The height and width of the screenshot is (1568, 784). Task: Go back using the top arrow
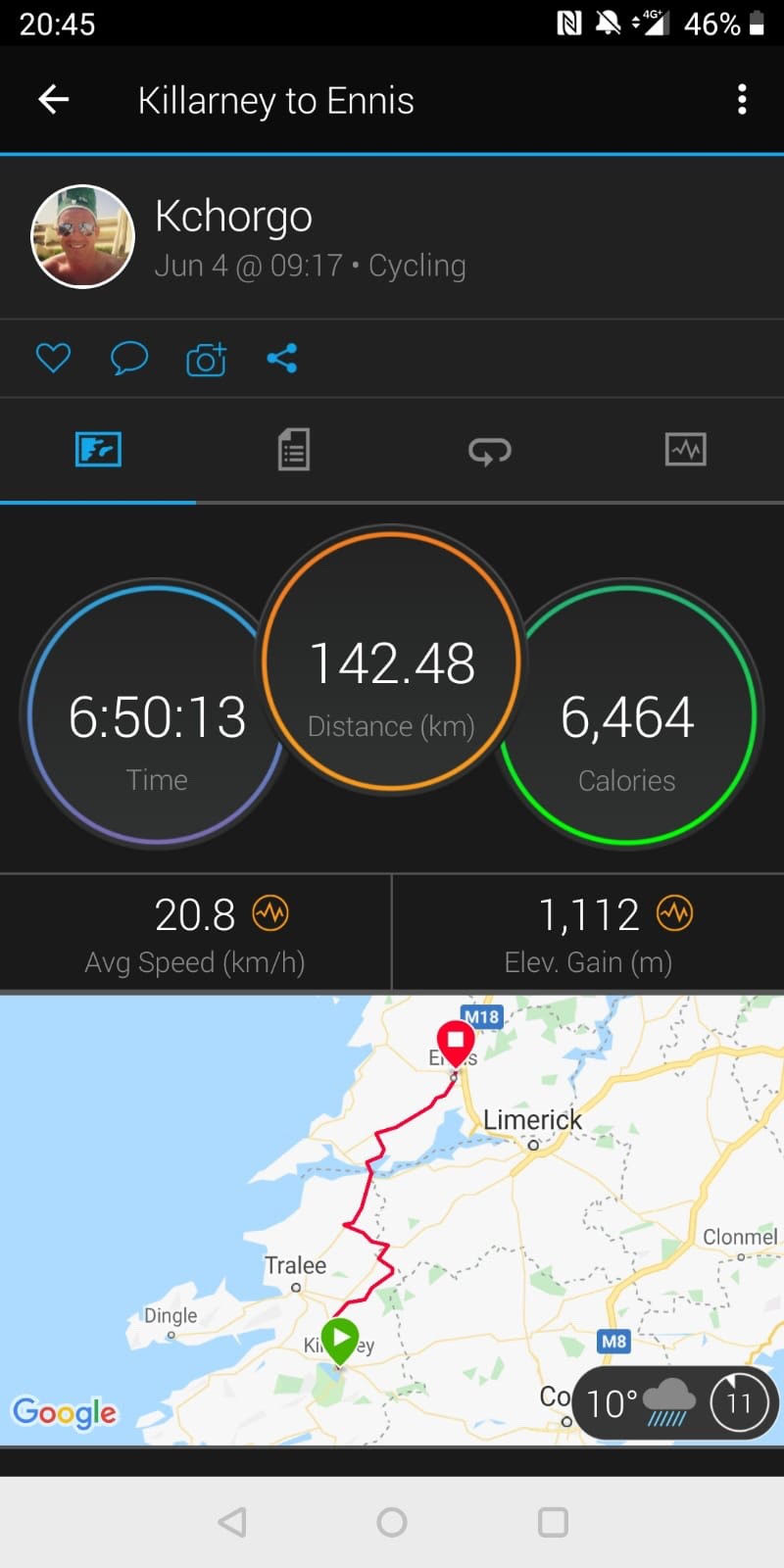(x=53, y=99)
